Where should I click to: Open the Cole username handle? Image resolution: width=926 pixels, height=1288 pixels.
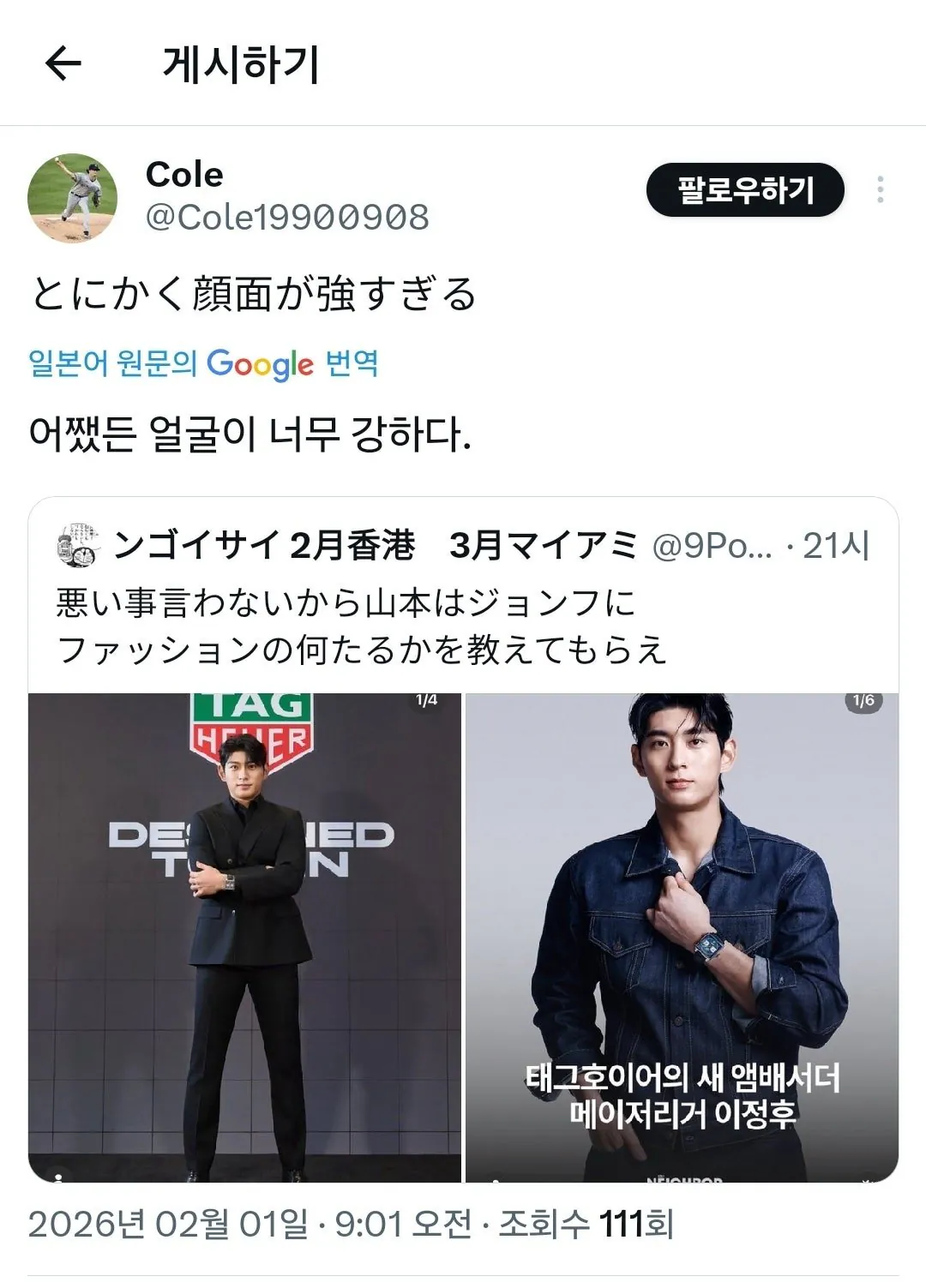pos(287,218)
